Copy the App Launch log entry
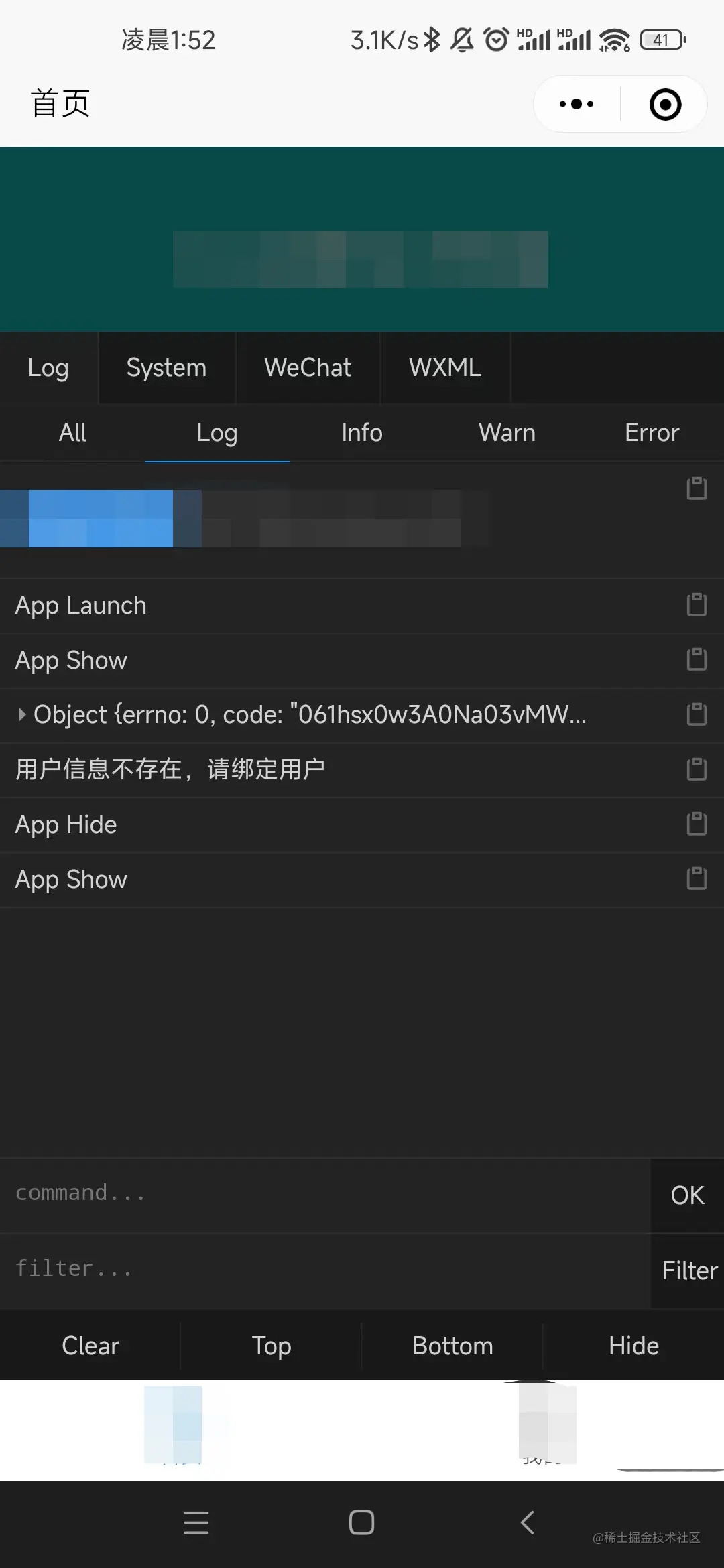724x1568 pixels. [697, 605]
